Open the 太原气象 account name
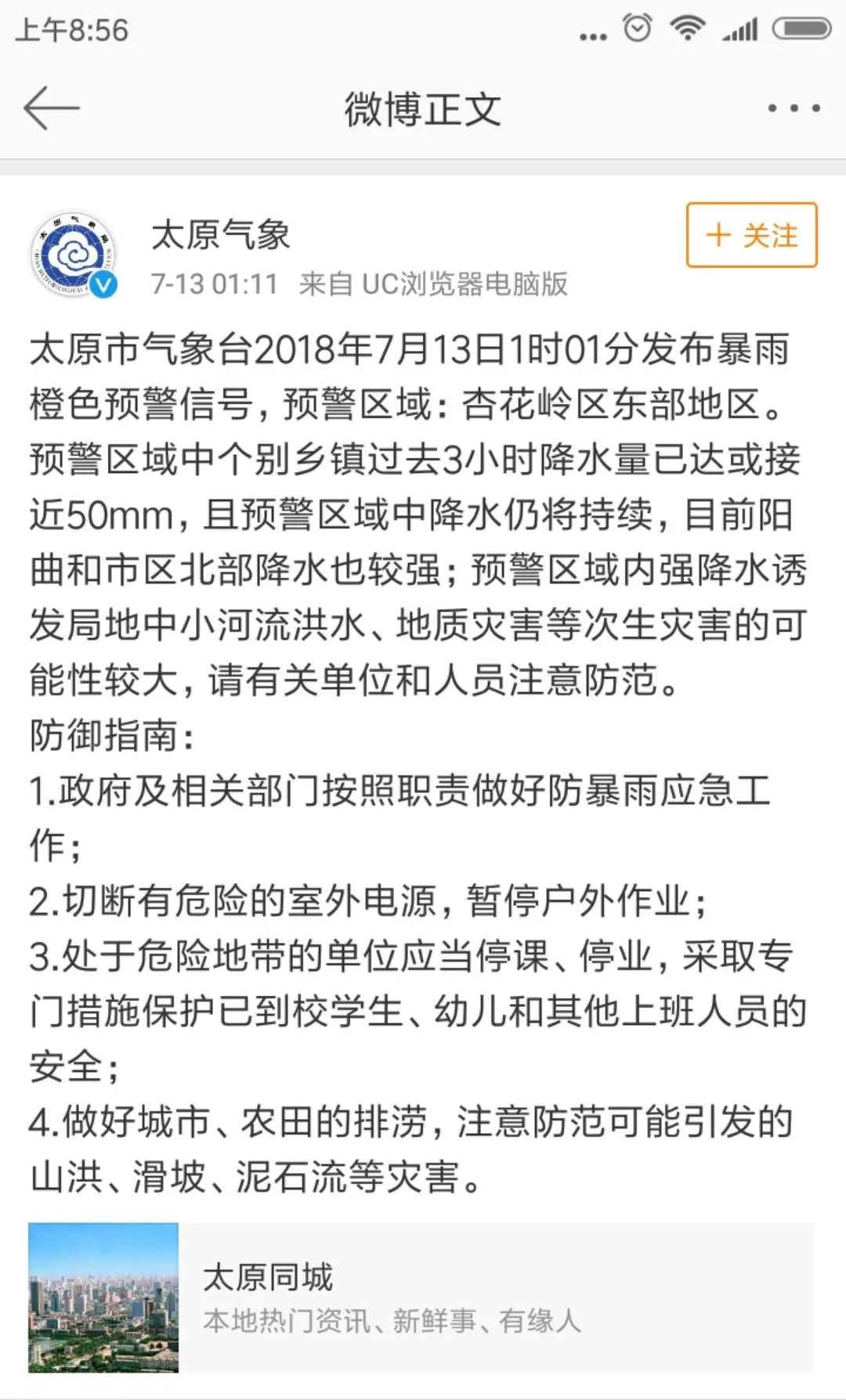The width and height of the screenshot is (846, 1400). pyautogui.click(x=221, y=234)
